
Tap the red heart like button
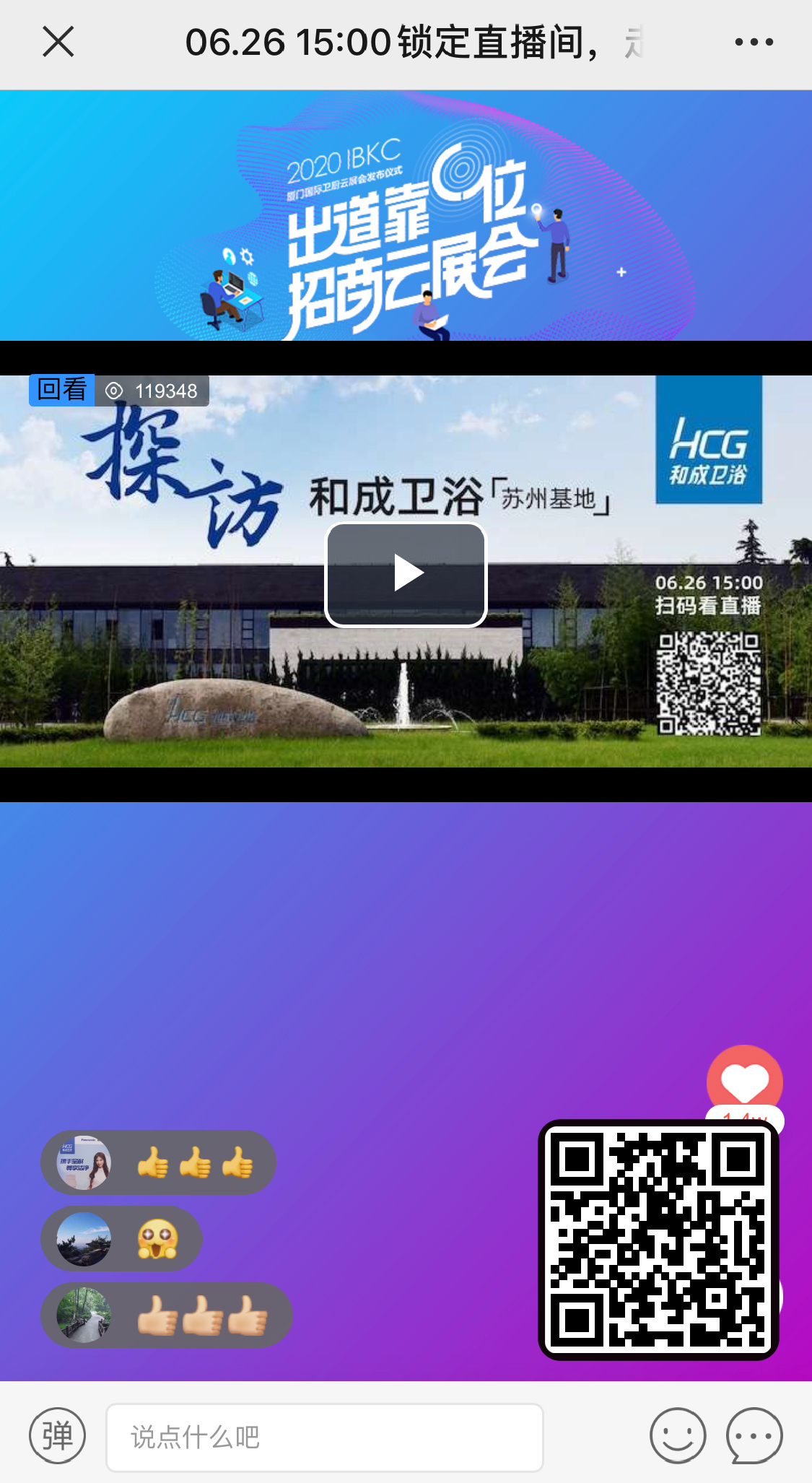(x=744, y=1081)
